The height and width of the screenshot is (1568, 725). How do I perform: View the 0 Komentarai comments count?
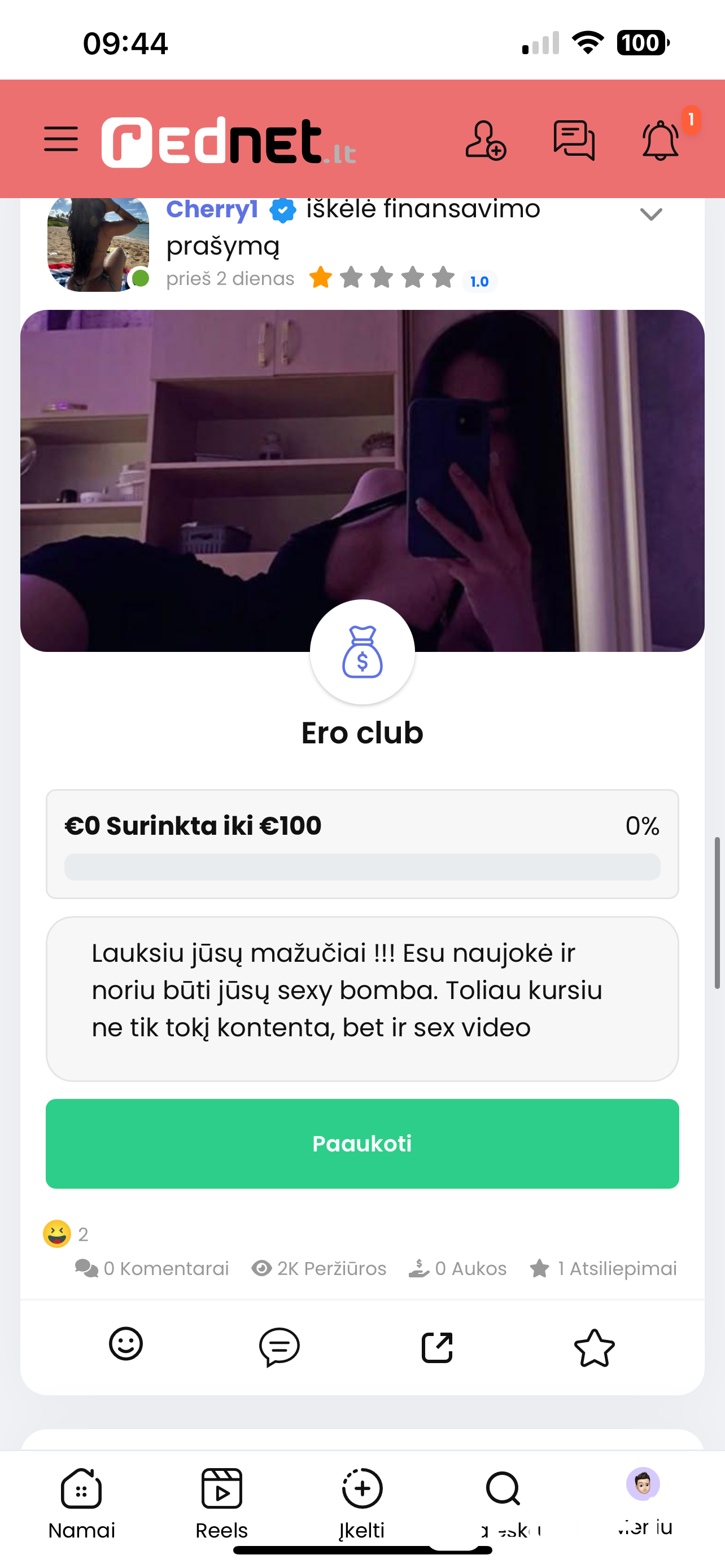[x=152, y=1268]
